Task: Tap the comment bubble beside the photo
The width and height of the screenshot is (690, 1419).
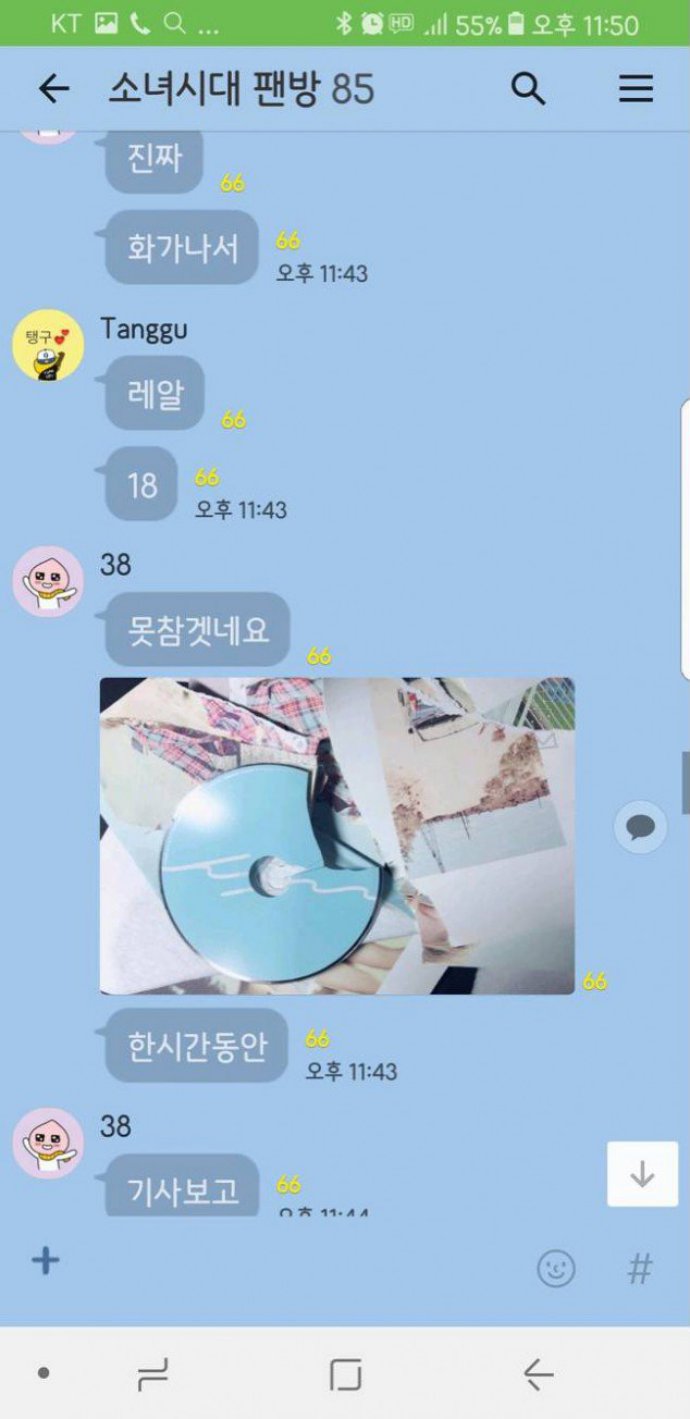Action: (640, 827)
